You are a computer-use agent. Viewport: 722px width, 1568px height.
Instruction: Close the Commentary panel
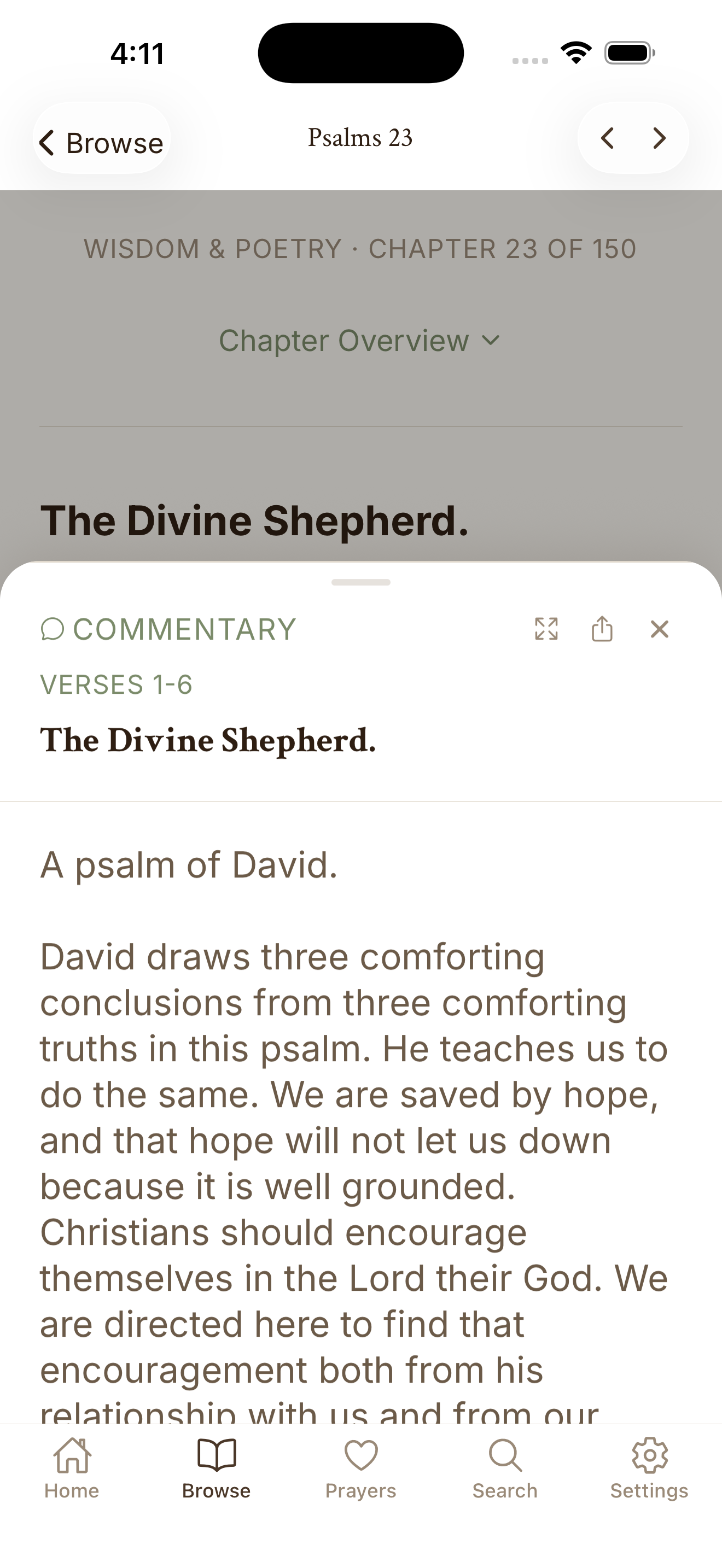tap(659, 629)
